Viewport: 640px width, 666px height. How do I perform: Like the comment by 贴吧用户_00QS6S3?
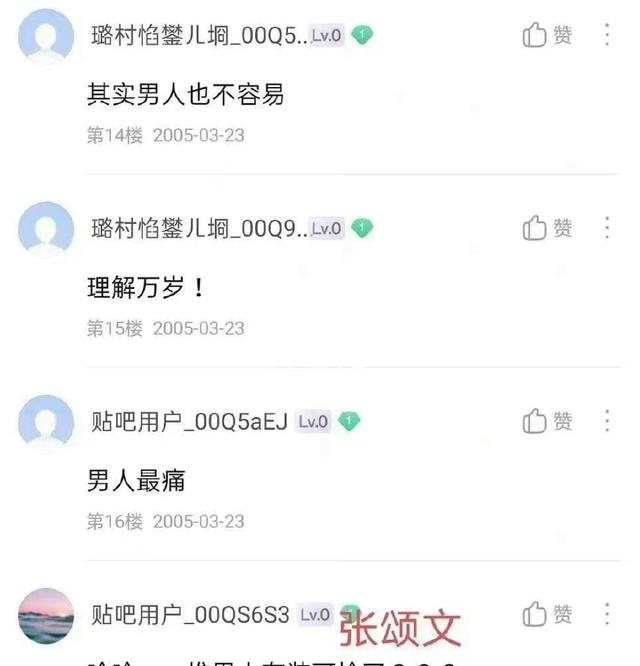(546, 613)
